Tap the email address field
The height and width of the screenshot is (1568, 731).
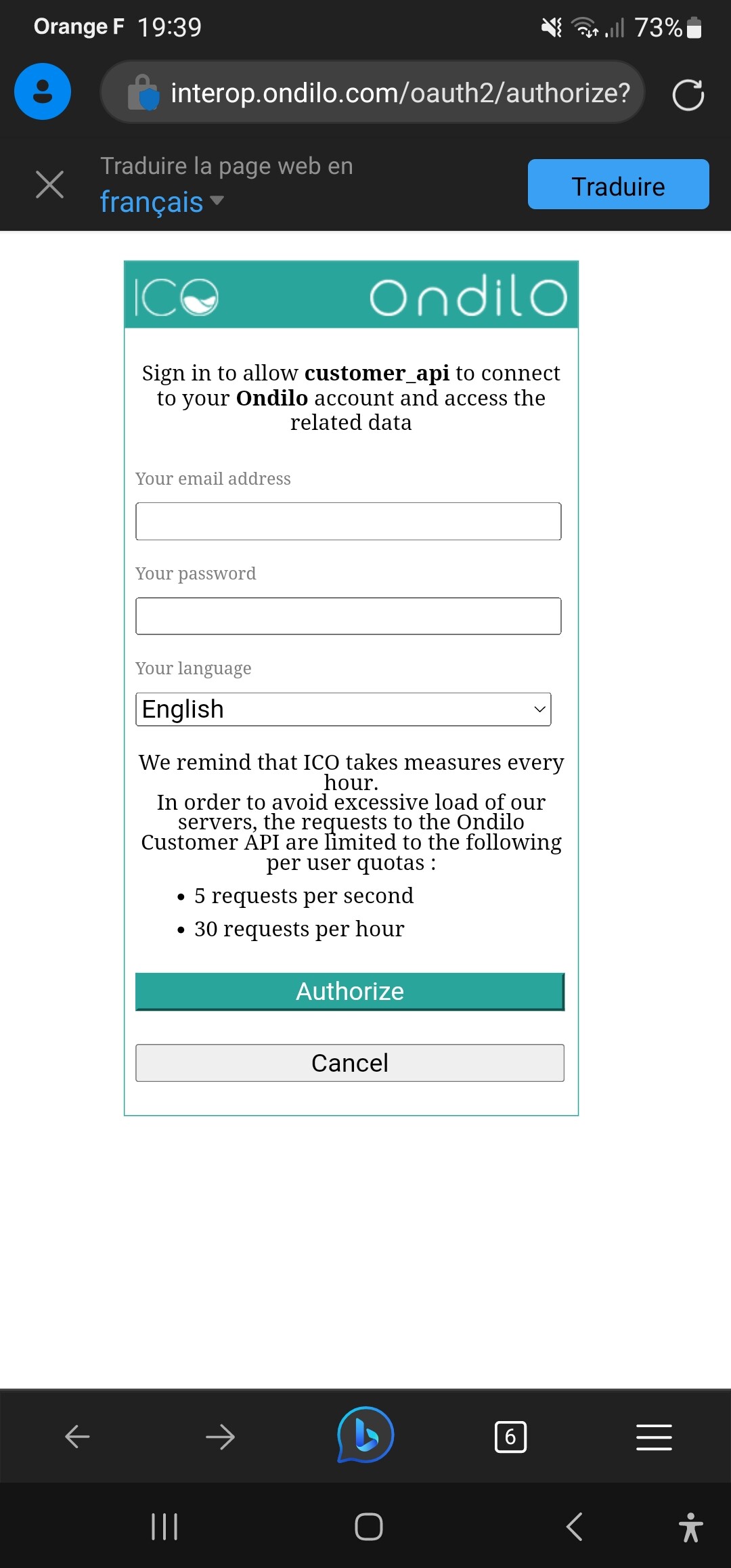coord(348,521)
